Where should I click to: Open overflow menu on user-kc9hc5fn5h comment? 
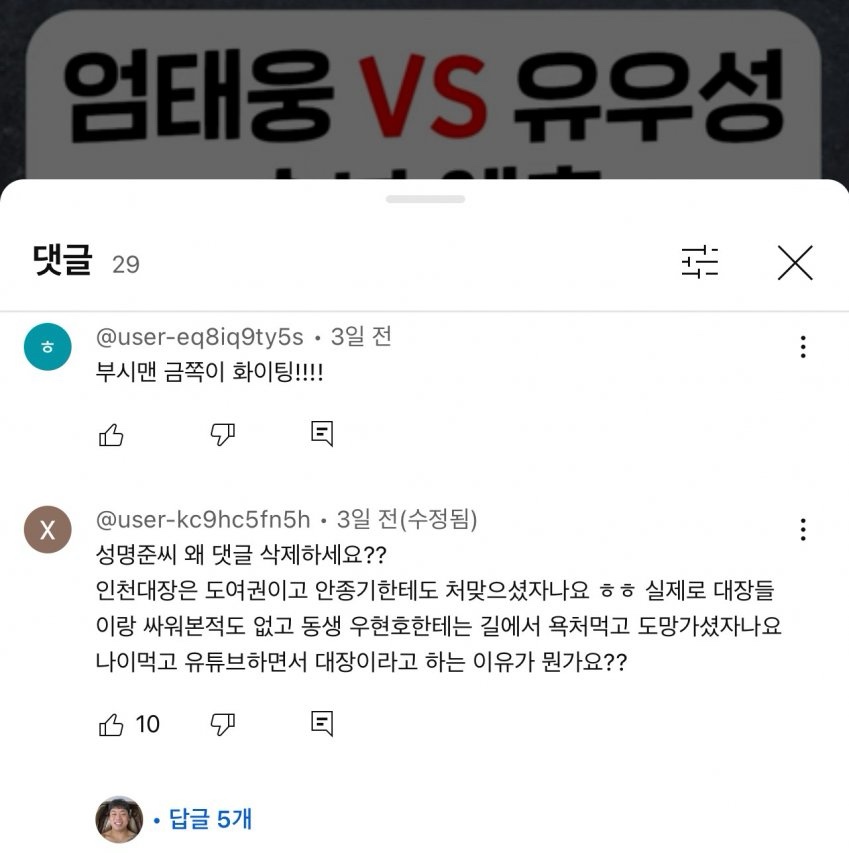tap(802, 530)
